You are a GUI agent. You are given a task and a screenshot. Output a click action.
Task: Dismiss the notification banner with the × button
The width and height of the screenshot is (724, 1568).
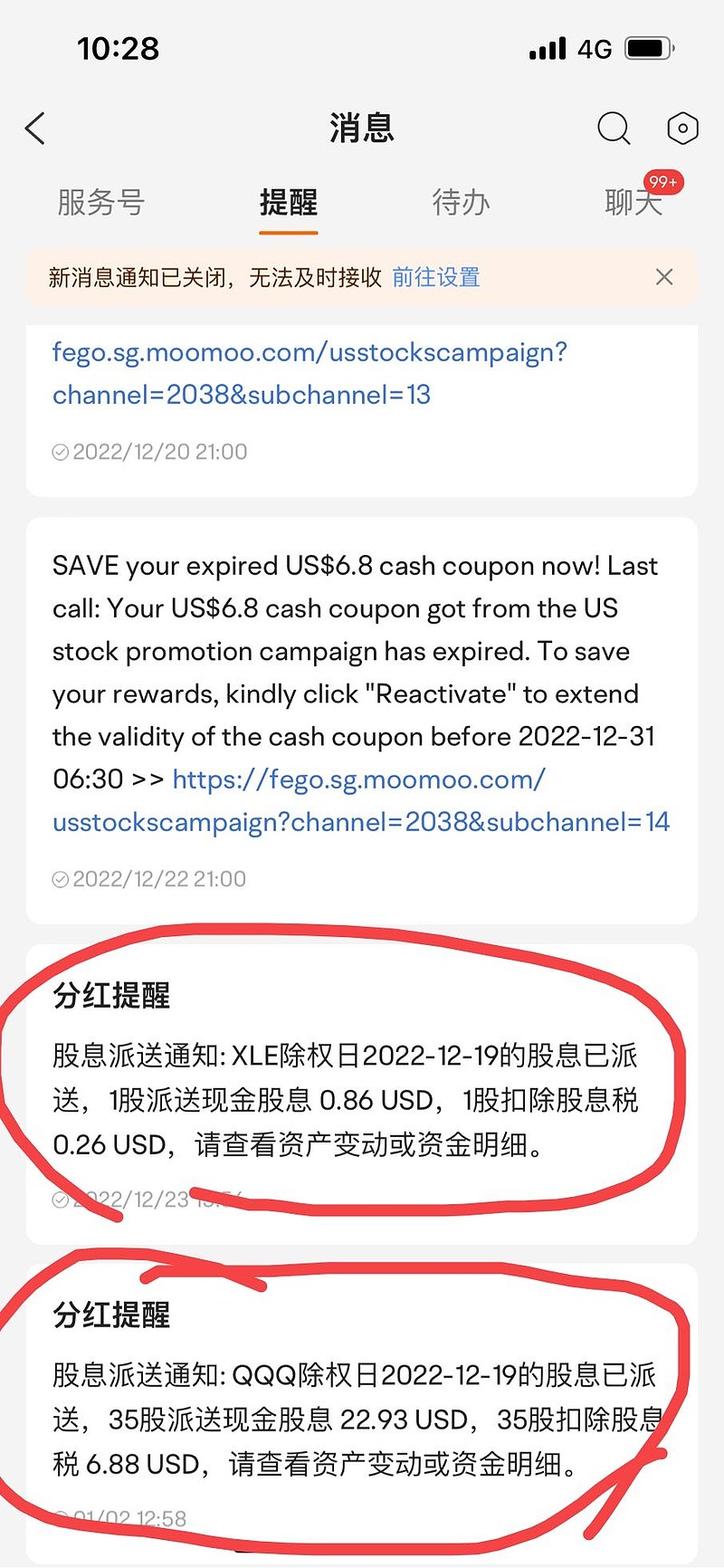click(664, 277)
